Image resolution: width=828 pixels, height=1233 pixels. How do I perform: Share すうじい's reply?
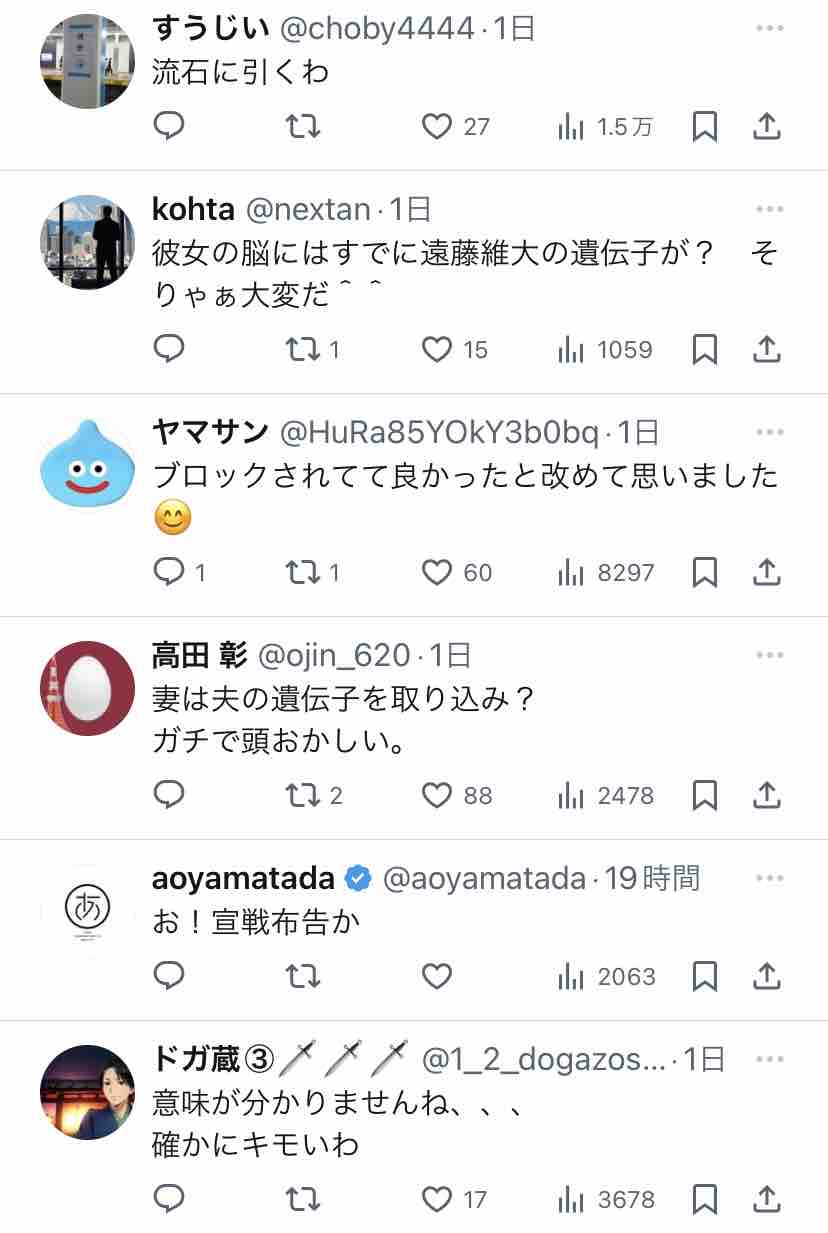766,127
